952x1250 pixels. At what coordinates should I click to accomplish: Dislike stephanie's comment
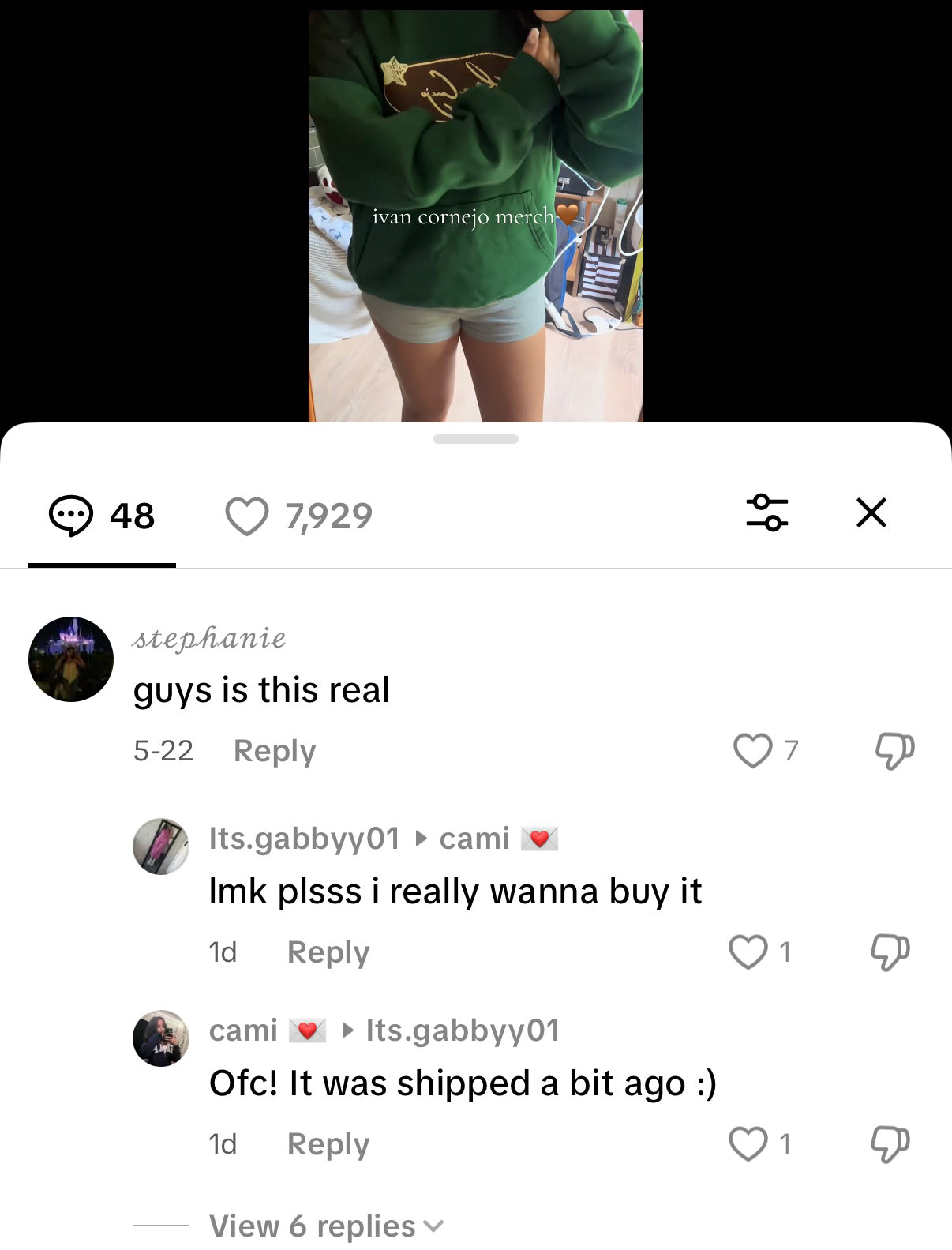(x=894, y=750)
